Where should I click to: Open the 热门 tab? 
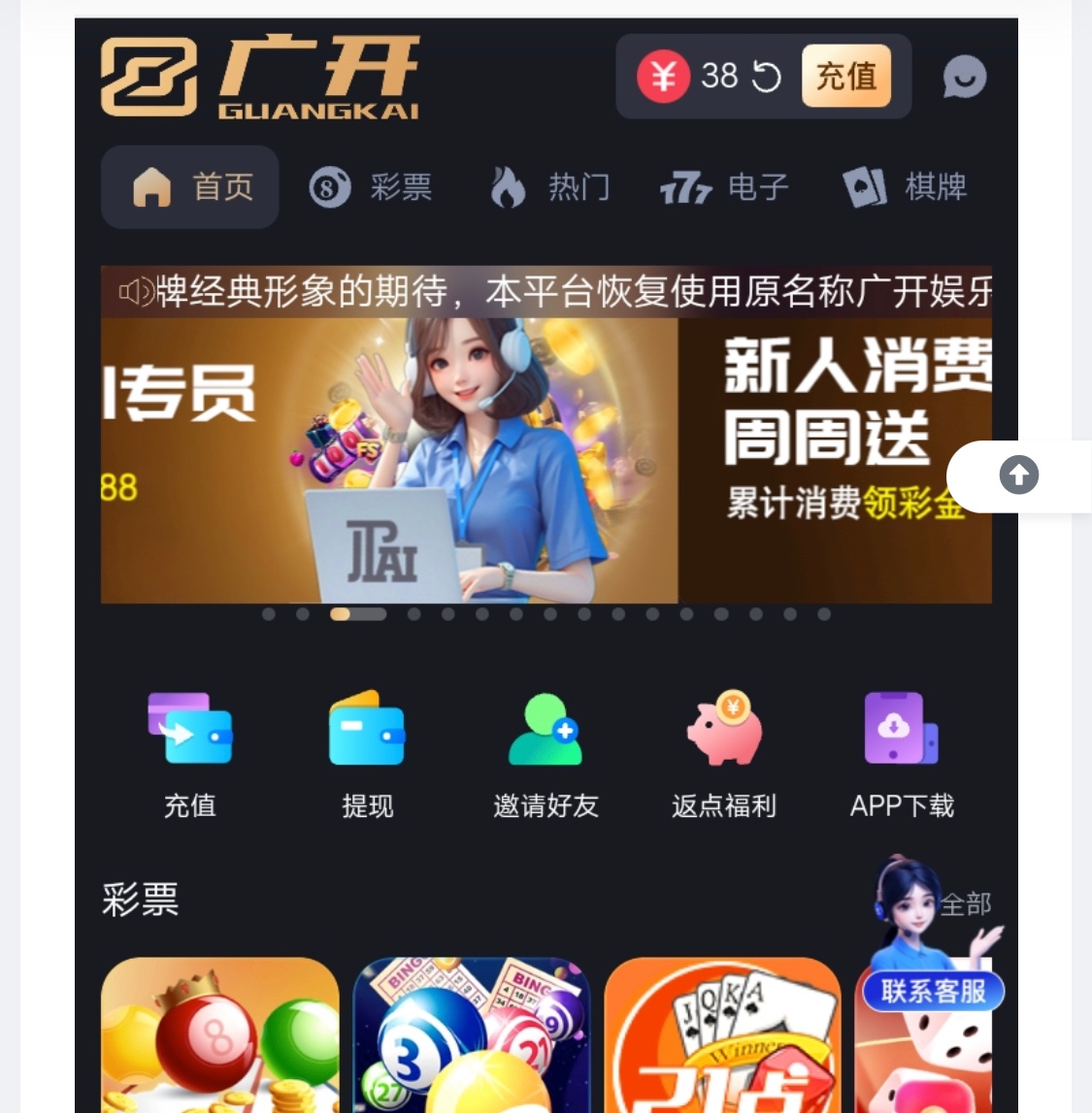(550, 186)
